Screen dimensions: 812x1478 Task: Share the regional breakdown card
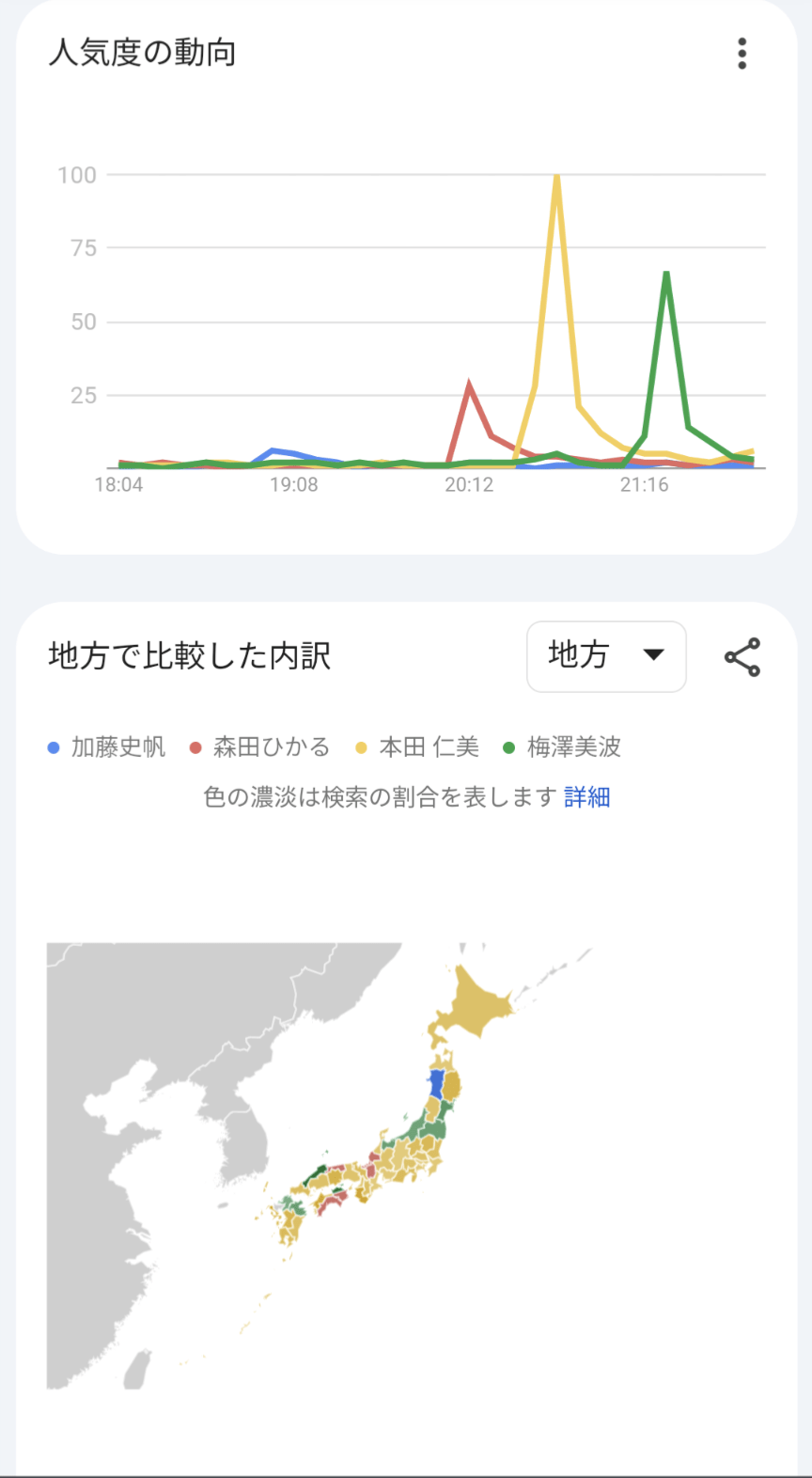[742, 656]
